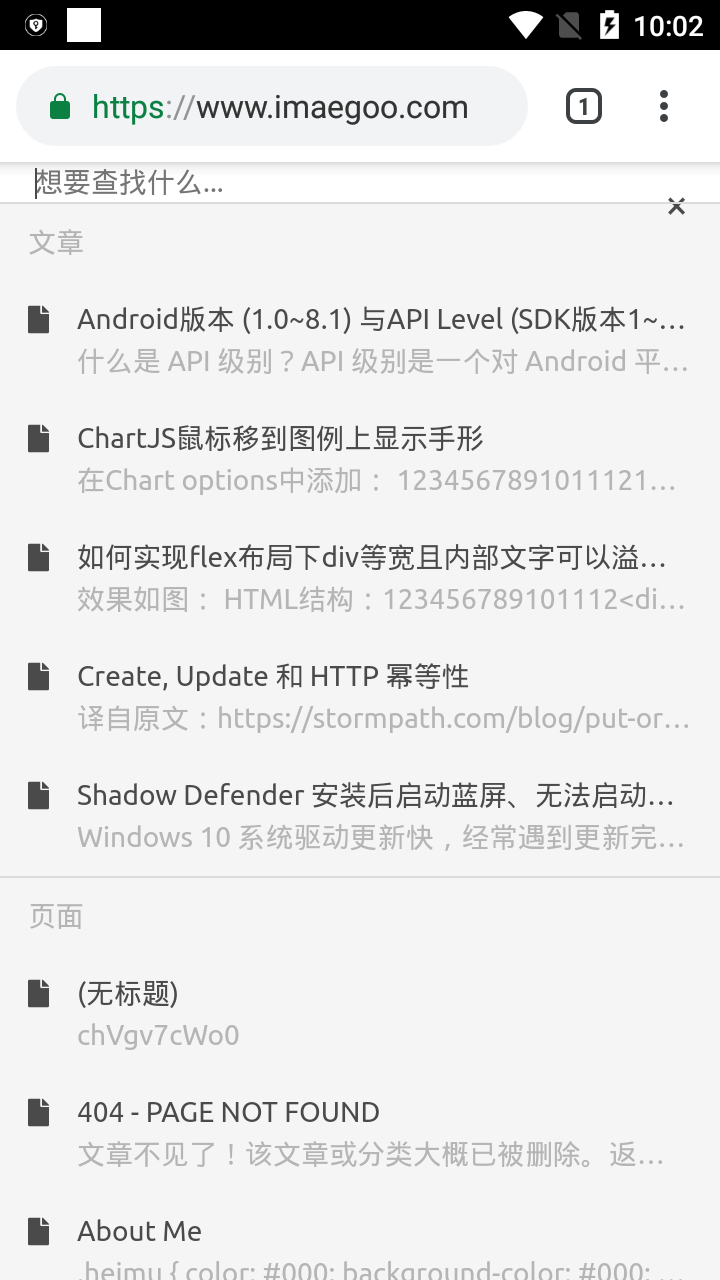
Task: Open the About Me page
Action: (139, 1230)
